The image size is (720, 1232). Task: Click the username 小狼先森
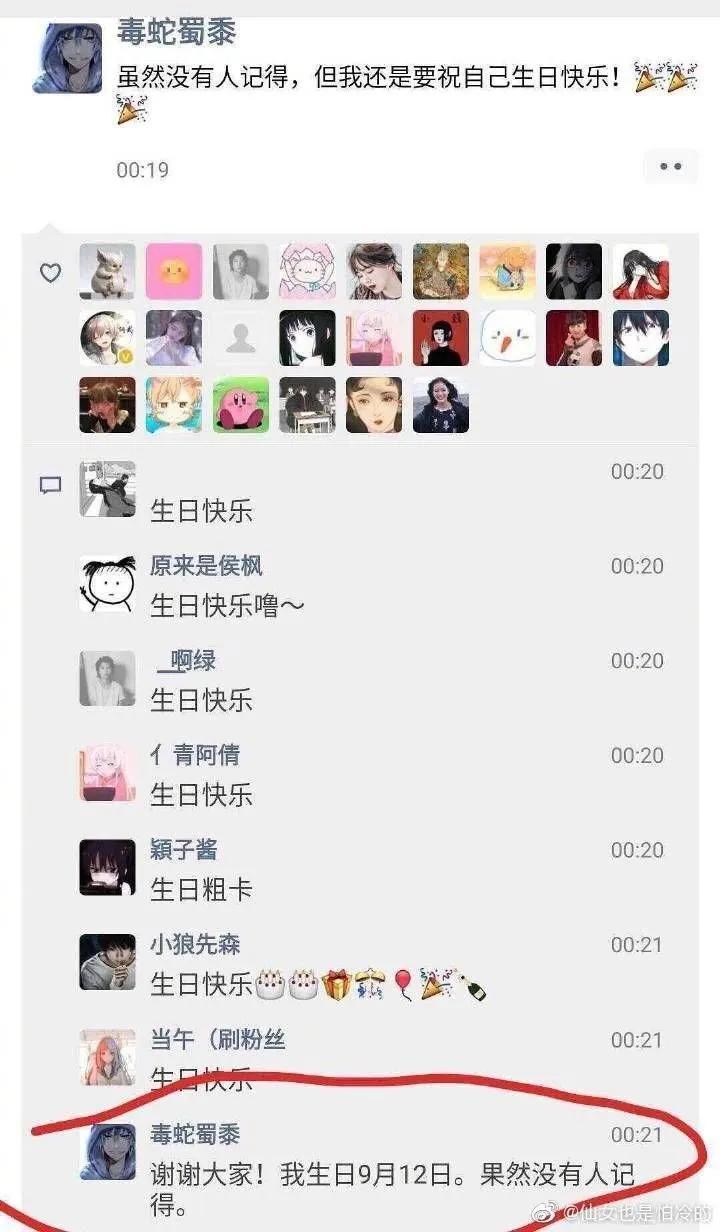(197, 944)
